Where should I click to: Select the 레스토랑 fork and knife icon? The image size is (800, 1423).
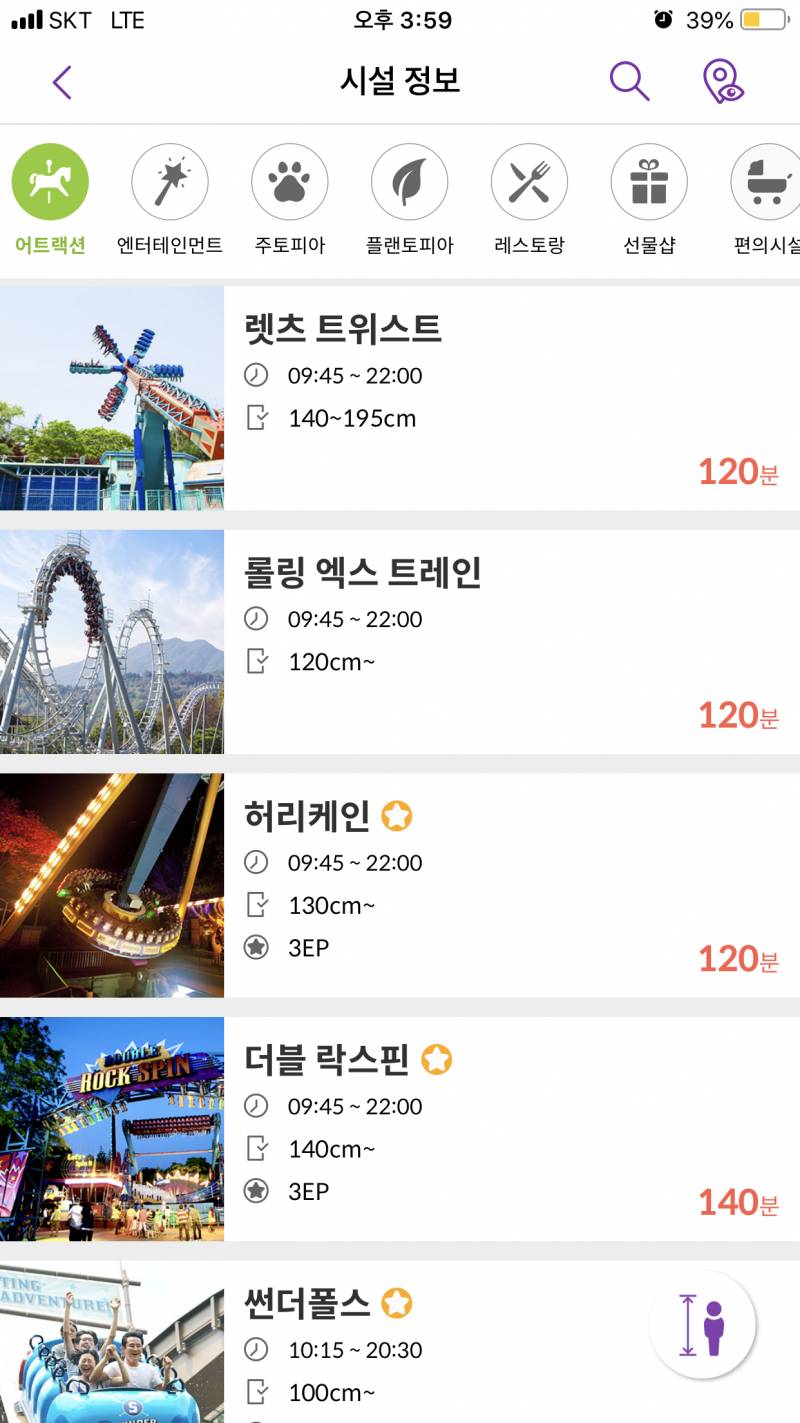coord(530,181)
